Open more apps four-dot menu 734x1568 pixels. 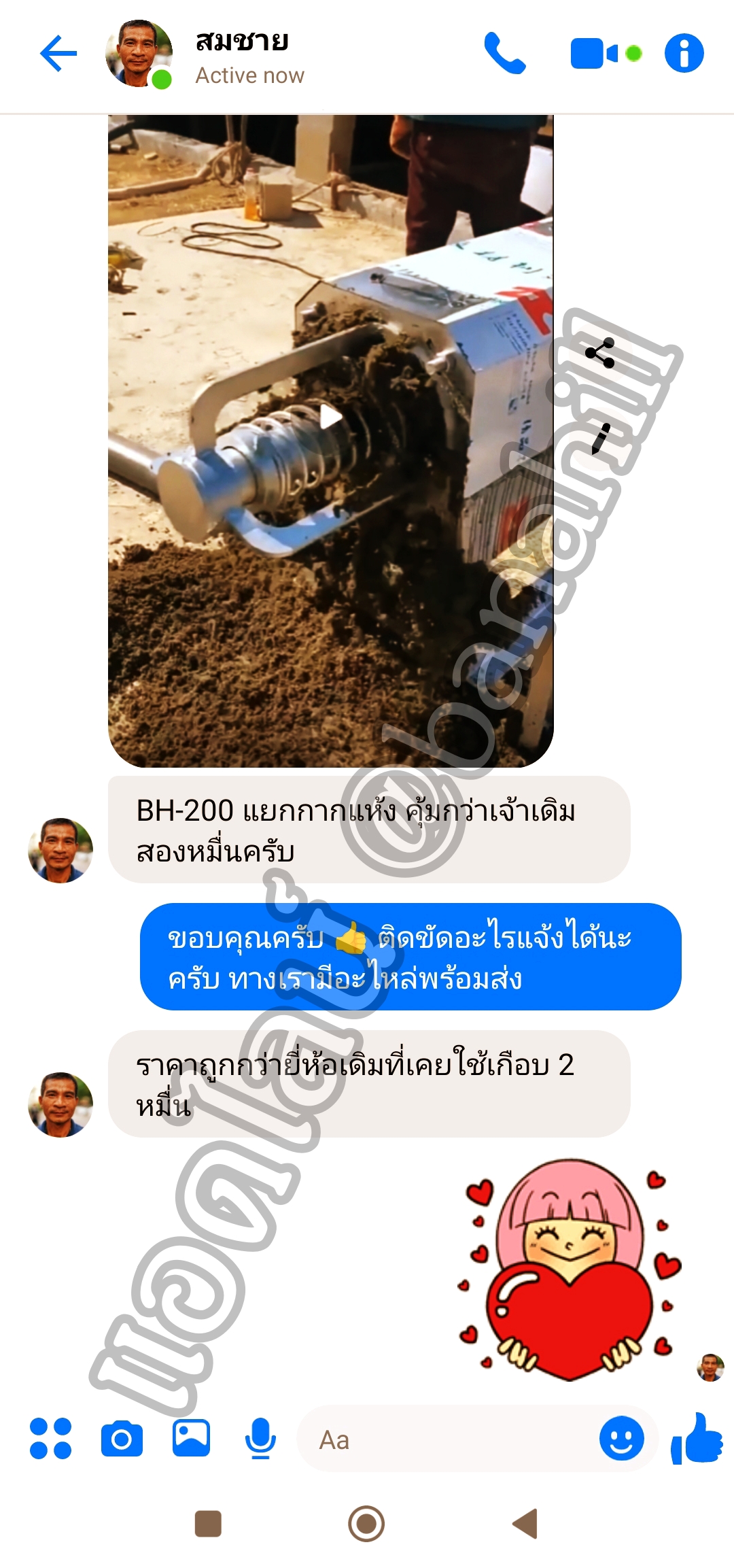tap(51, 1438)
